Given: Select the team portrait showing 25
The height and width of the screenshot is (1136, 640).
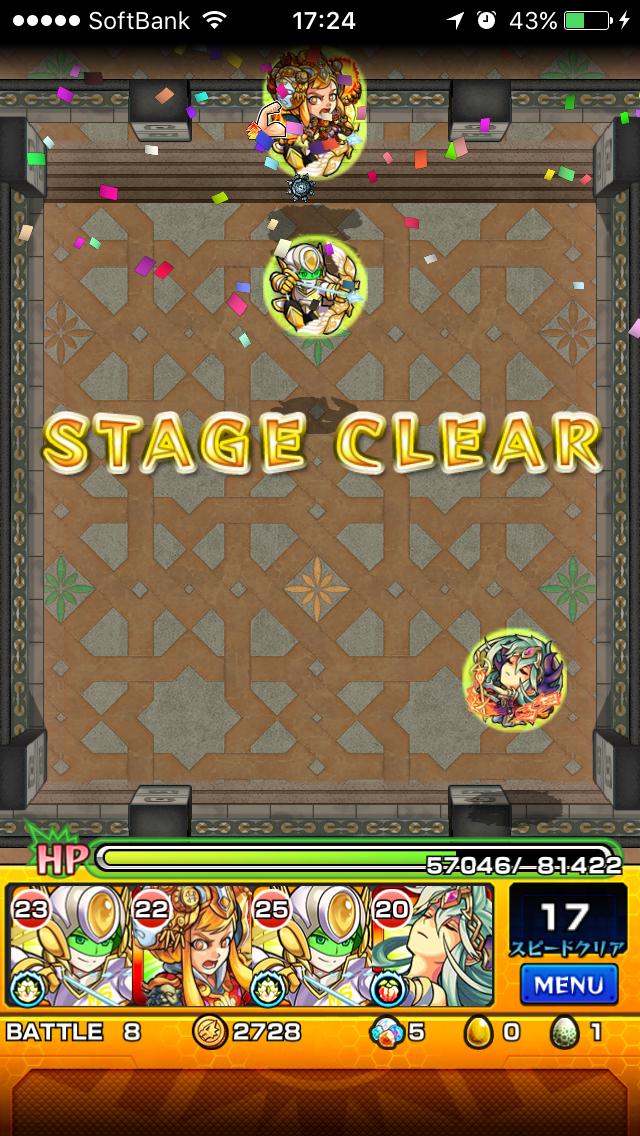Looking at the screenshot, I should 311,945.
